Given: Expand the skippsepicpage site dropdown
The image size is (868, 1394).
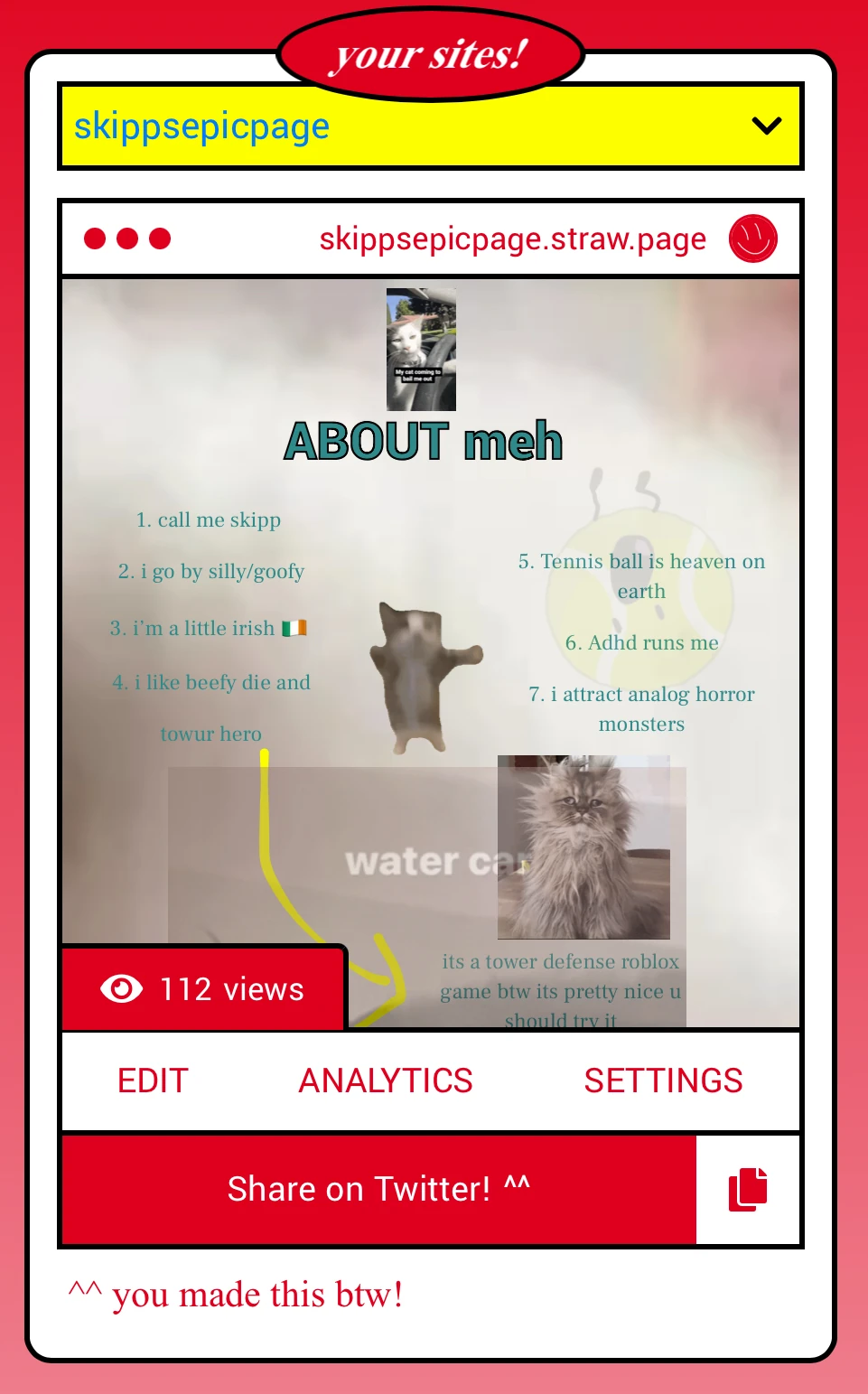Looking at the screenshot, I should click(x=766, y=126).
